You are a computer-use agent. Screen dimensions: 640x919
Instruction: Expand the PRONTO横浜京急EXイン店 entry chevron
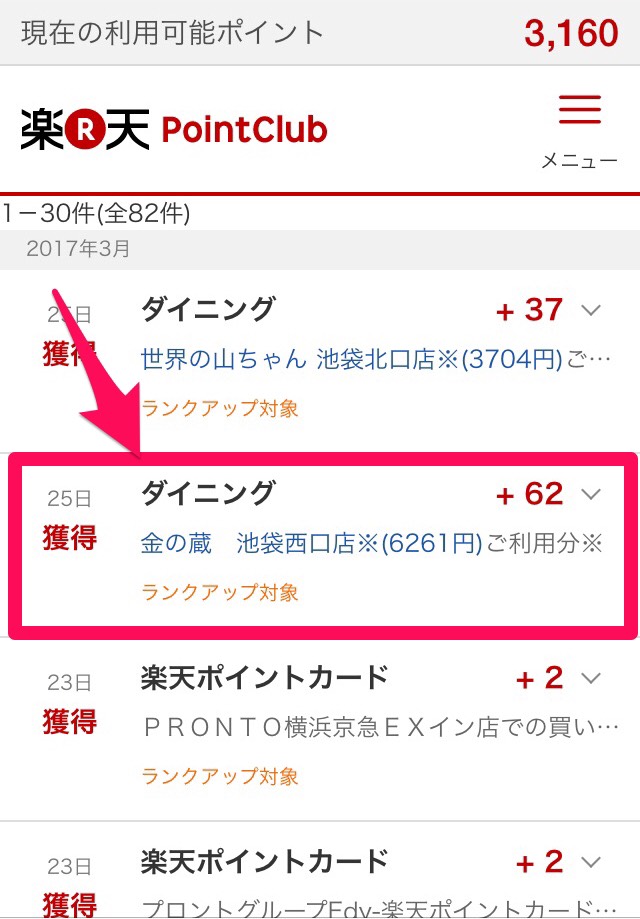point(591,679)
